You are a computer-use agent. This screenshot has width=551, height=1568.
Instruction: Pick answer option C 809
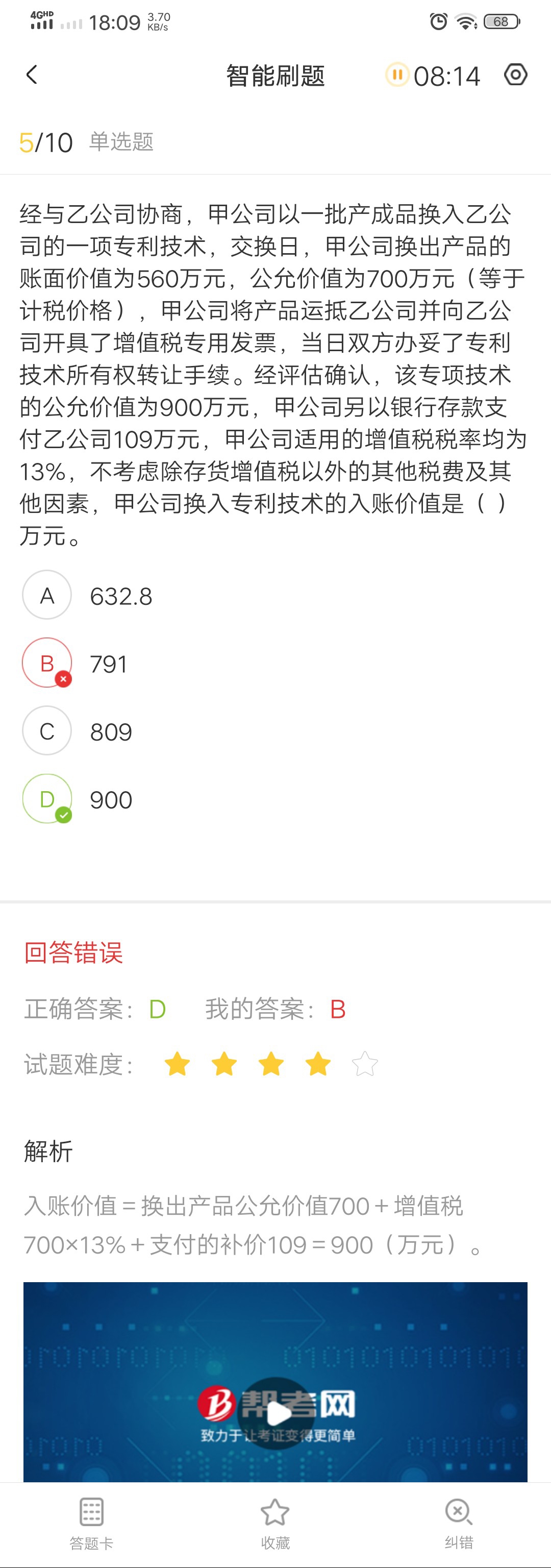[47, 731]
